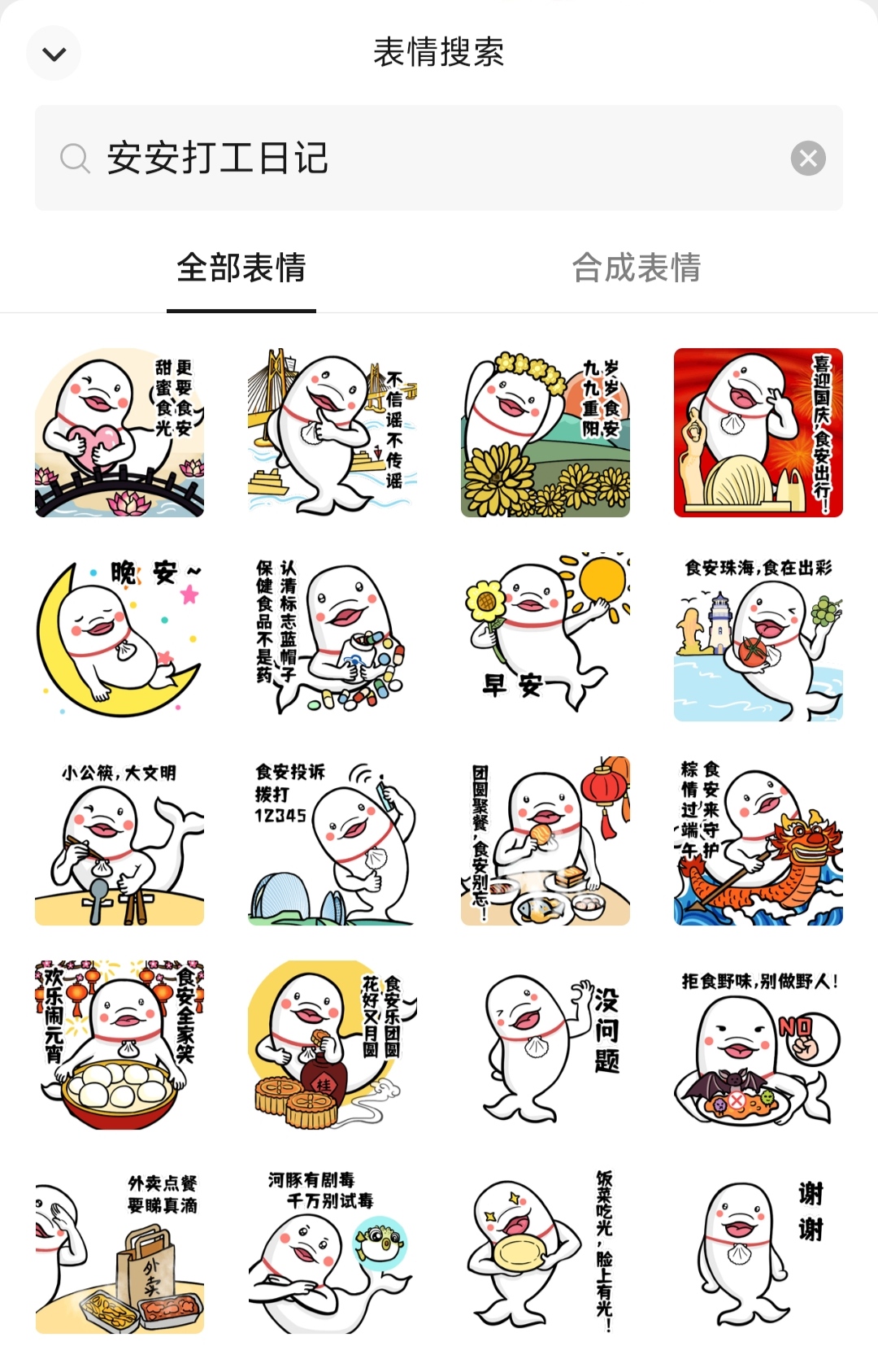The width and height of the screenshot is (878, 1372).
Task: Pick the 喜迎国庆 red sticker
Action: click(758, 433)
